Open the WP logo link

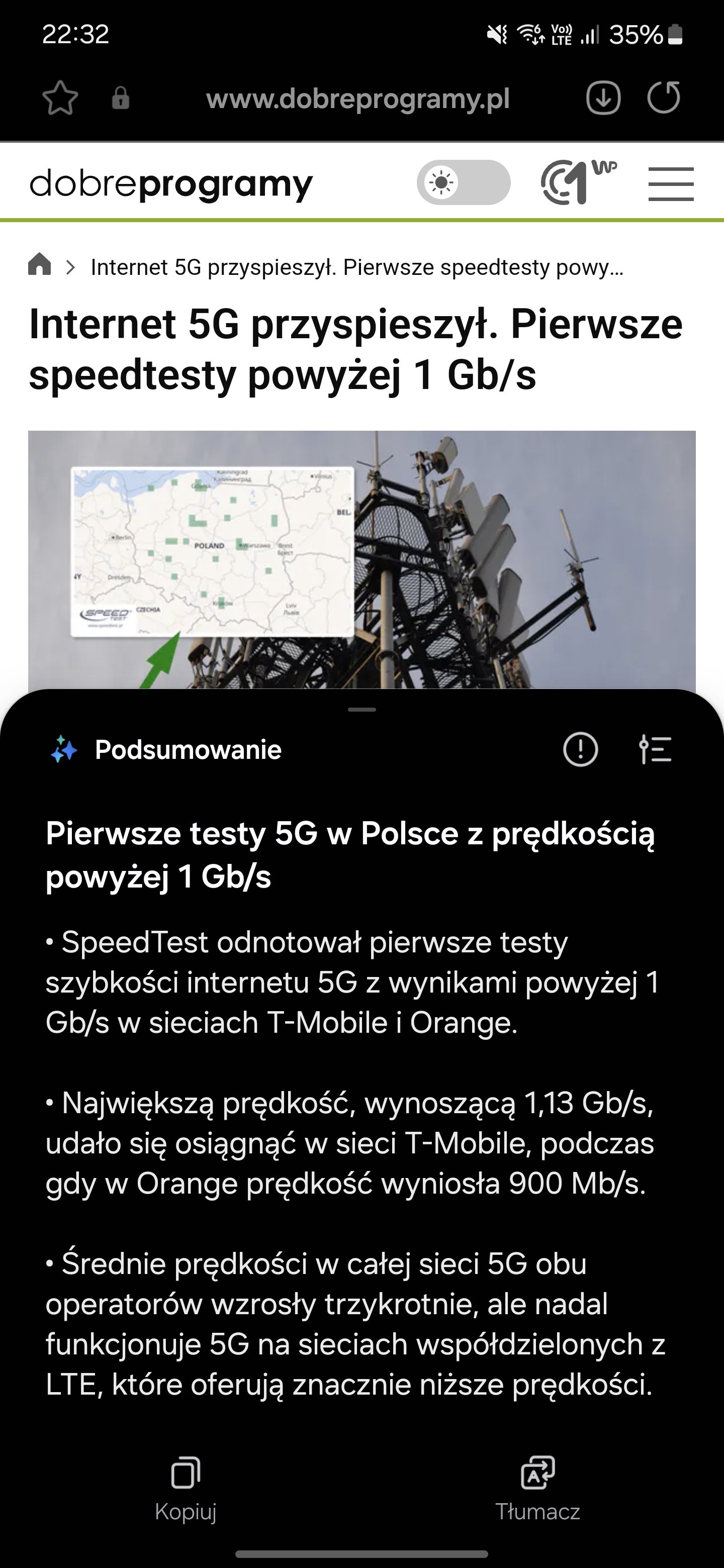click(579, 182)
